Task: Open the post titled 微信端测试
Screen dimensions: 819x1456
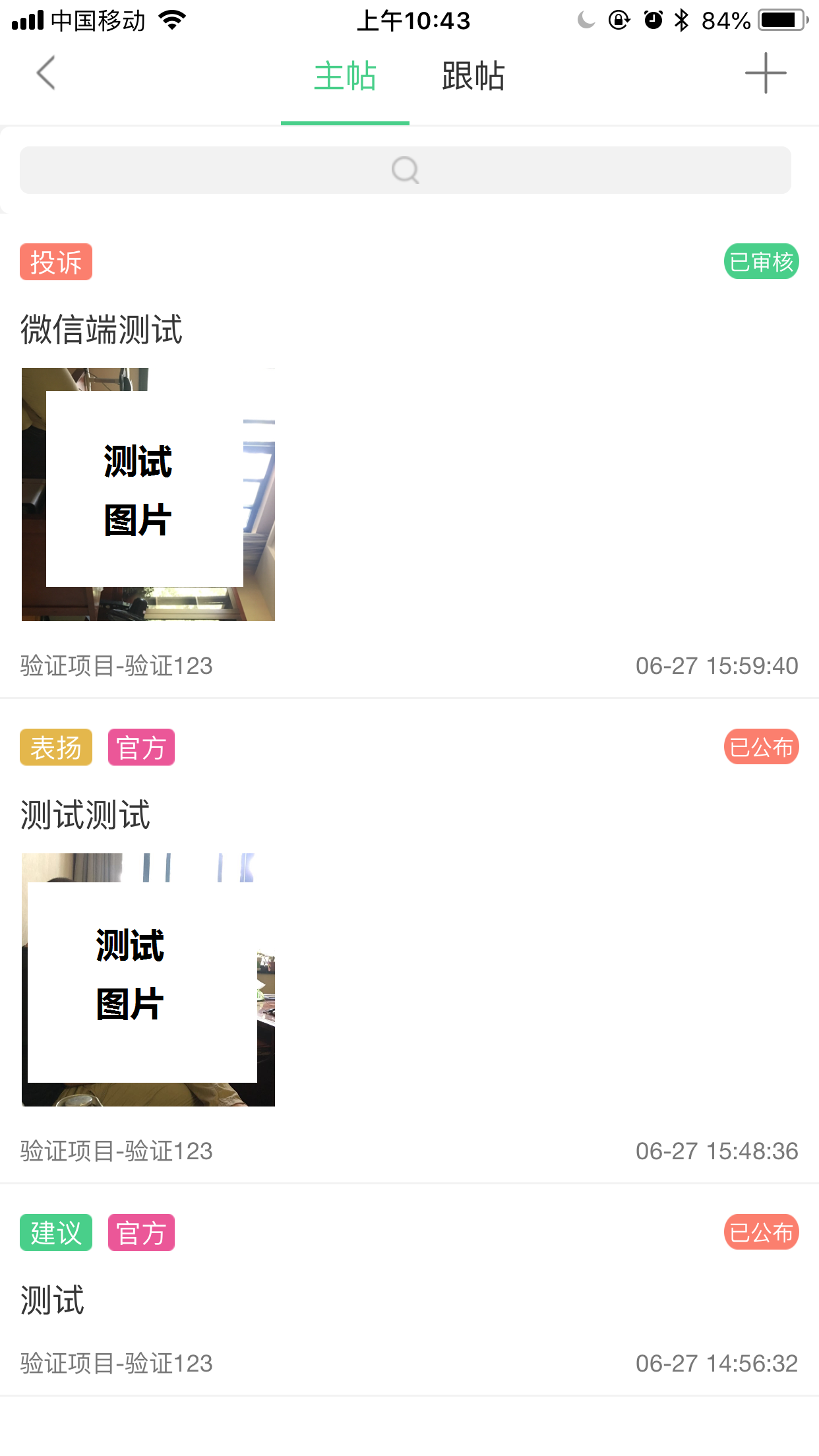Action: [x=102, y=329]
